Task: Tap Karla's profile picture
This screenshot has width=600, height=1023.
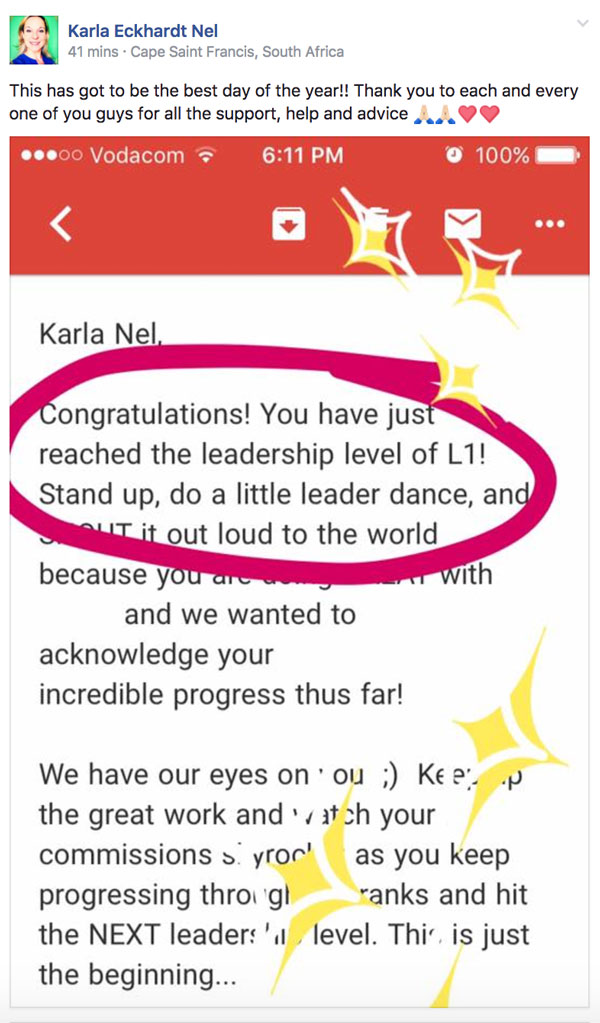Action: (34, 40)
